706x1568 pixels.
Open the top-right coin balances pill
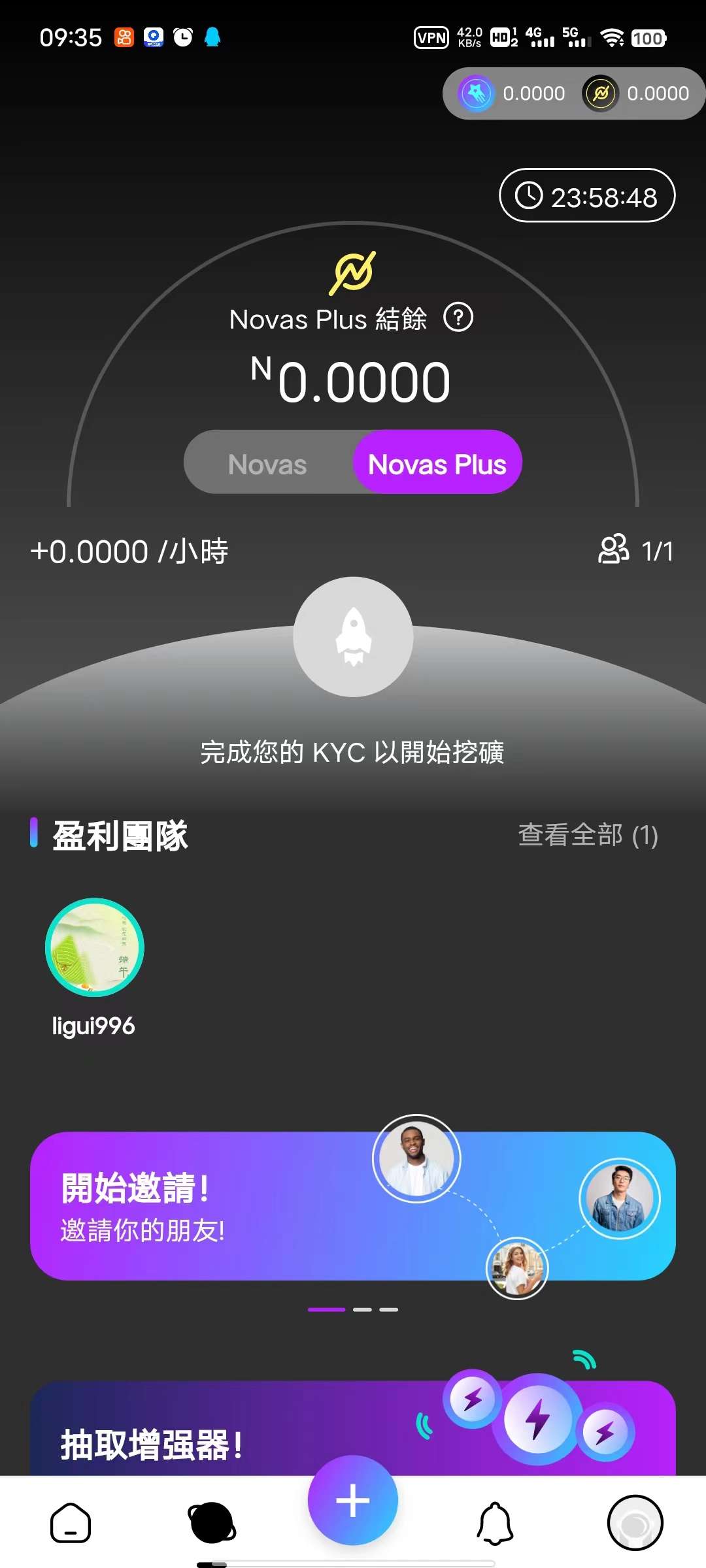574,93
